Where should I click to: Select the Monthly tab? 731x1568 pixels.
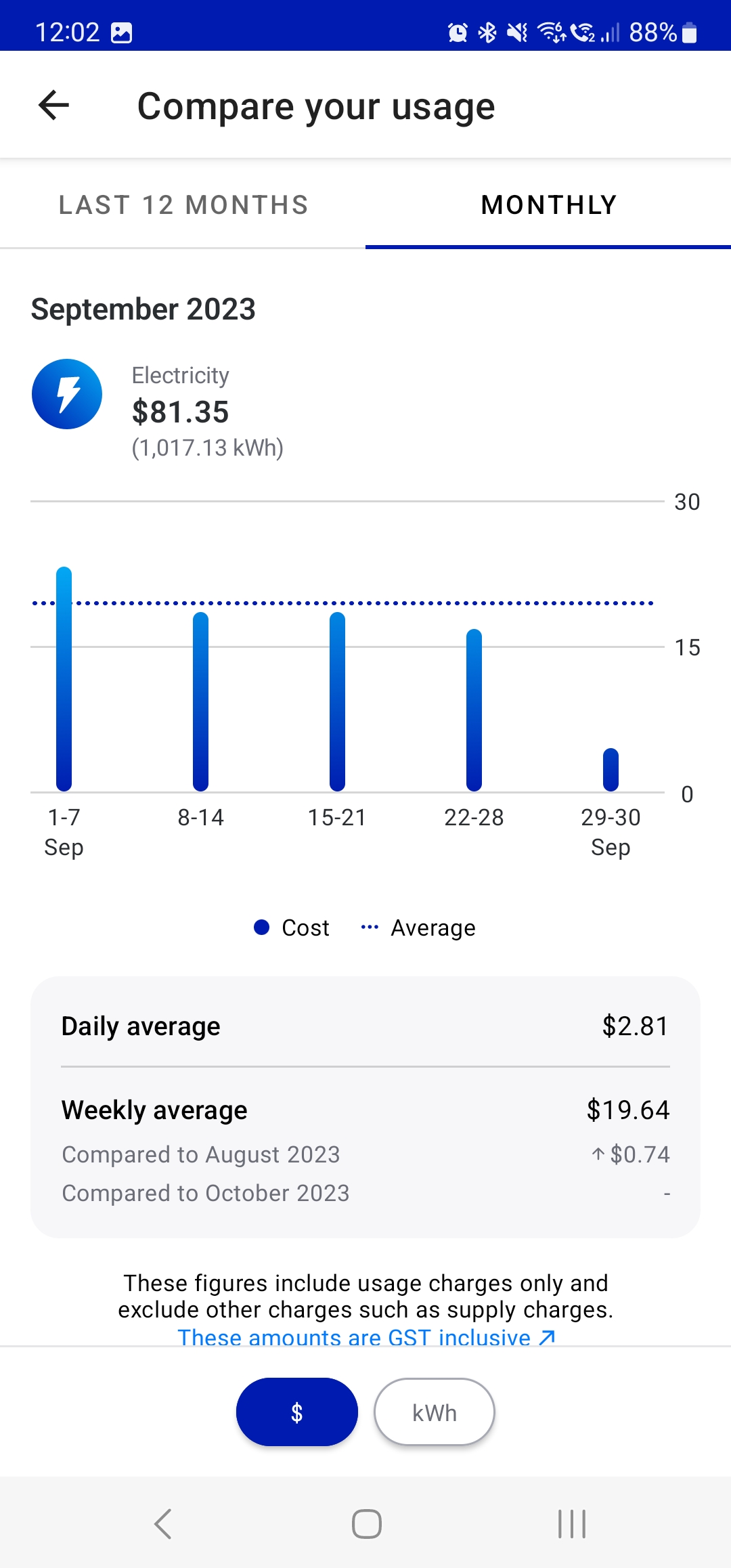548,204
